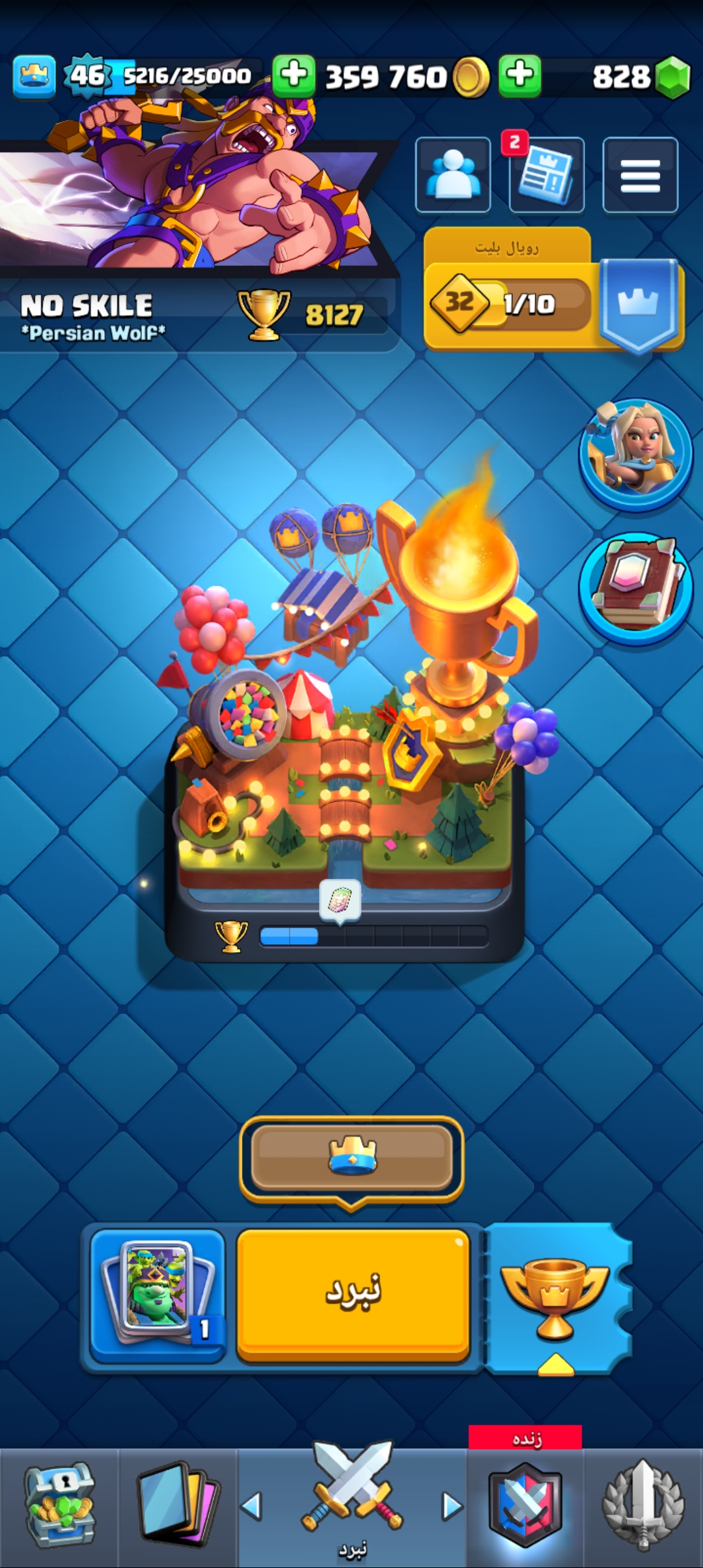Switch to the sword laurel events tab

[643, 1506]
